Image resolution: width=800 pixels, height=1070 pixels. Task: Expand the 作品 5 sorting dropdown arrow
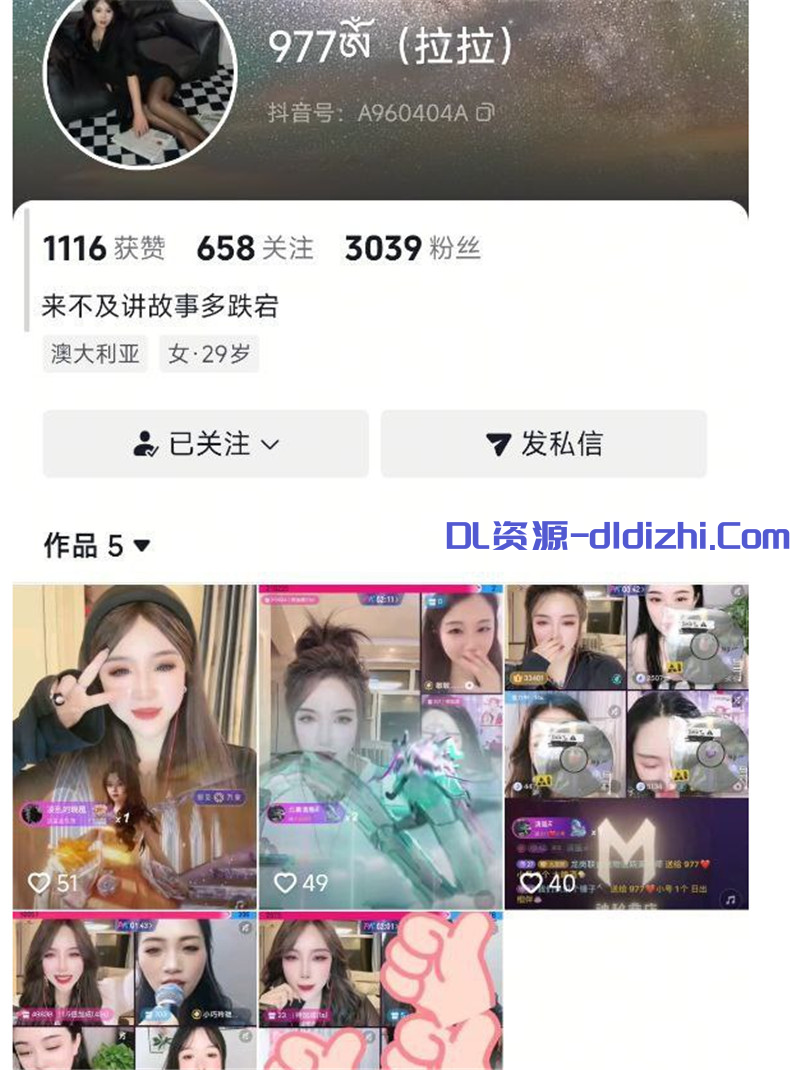141,545
